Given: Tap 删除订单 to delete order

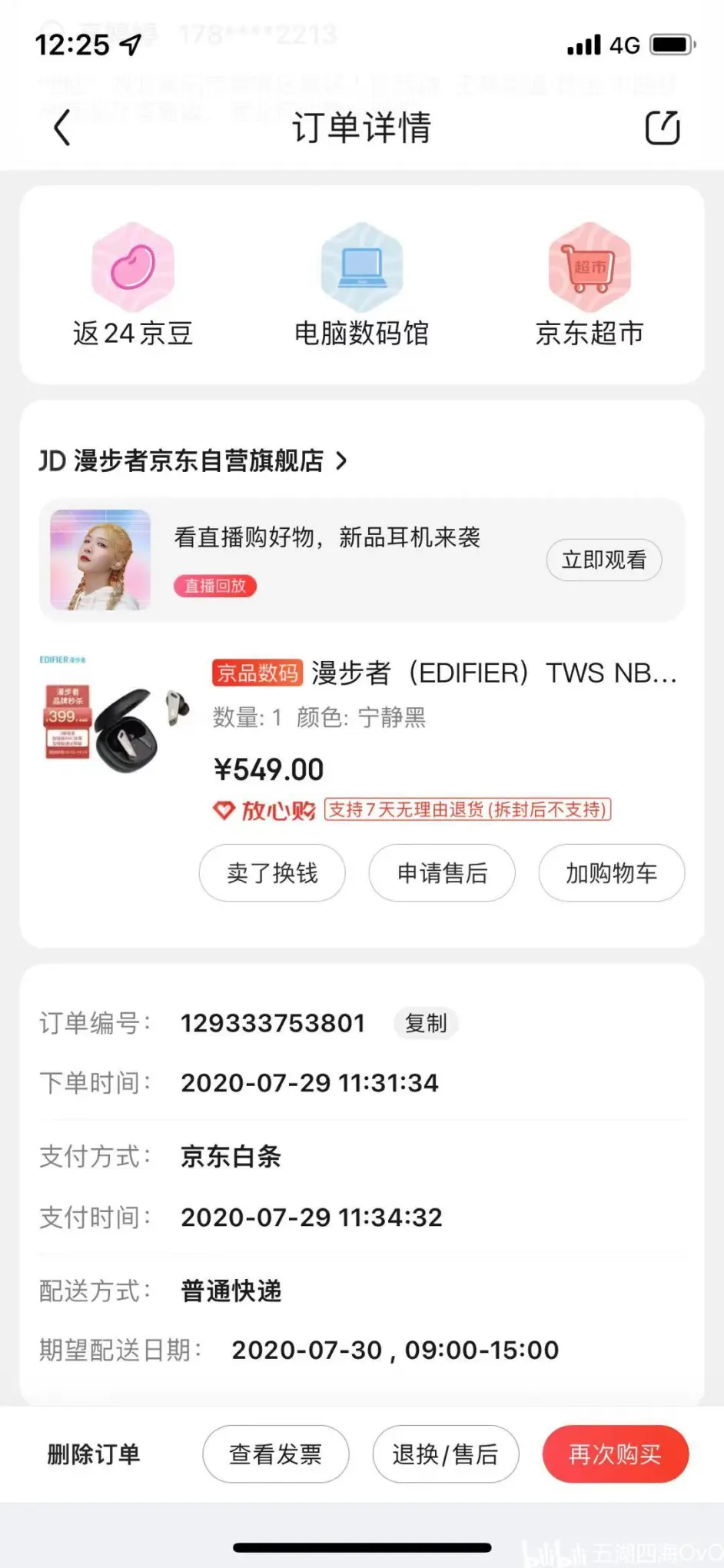Looking at the screenshot, I should [x=94, y=1454].
